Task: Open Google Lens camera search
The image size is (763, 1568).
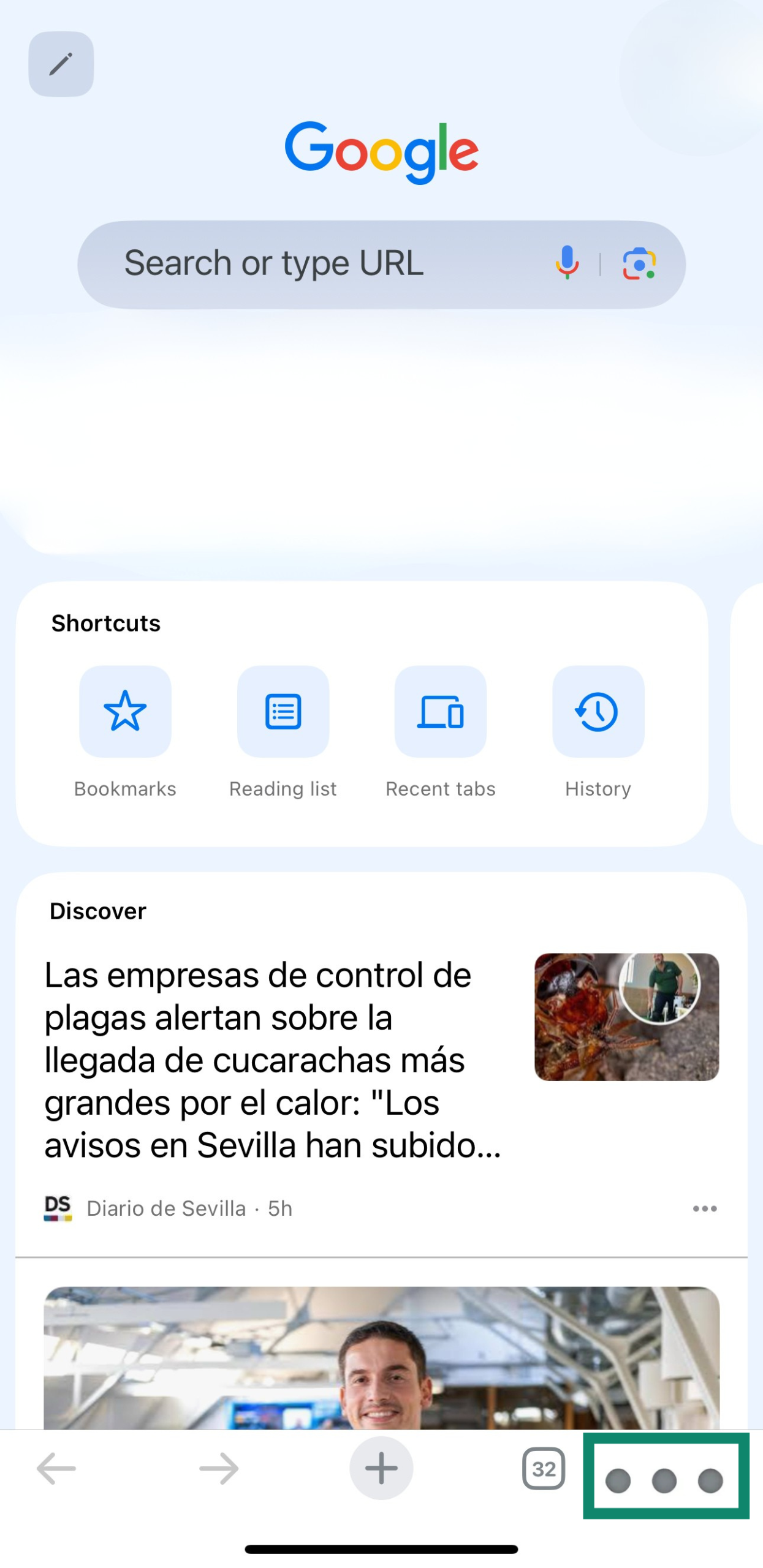Action: pyautogui.click(x=639, y=262)
